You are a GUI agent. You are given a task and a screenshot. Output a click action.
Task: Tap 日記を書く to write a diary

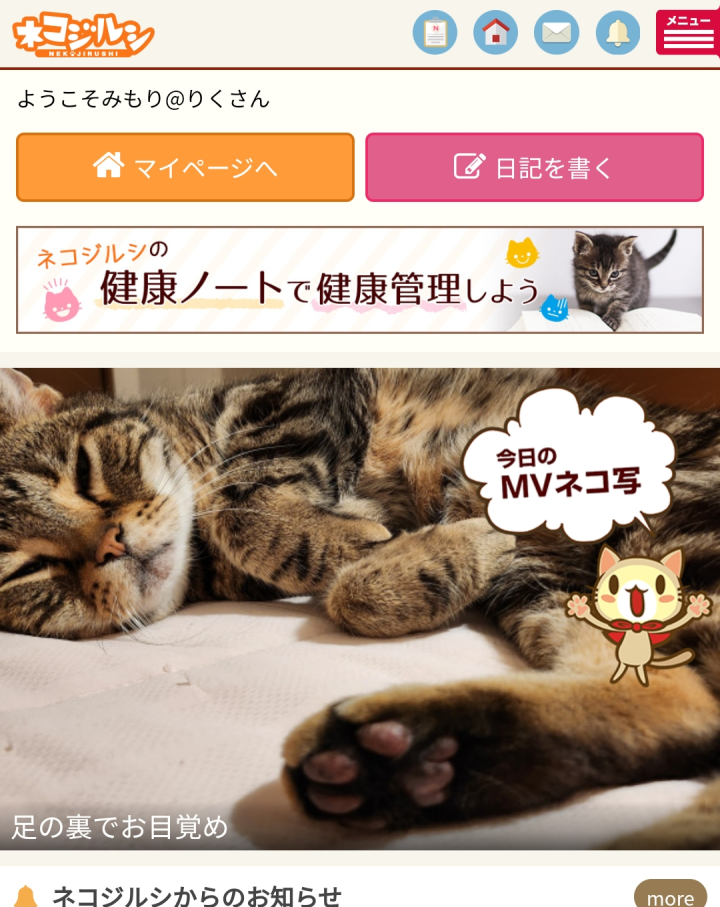point(534,167)
